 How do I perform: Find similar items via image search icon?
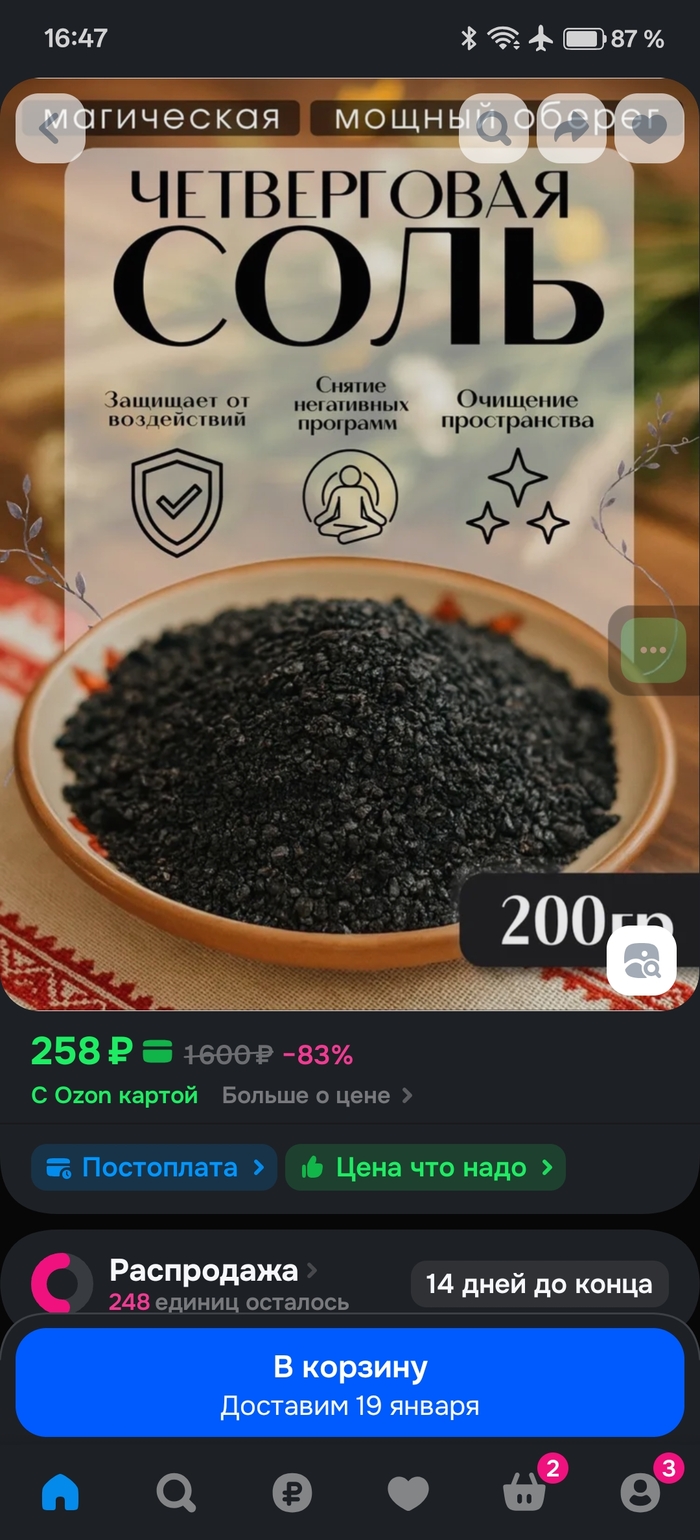pyautogui.click(x=642, y=960)
